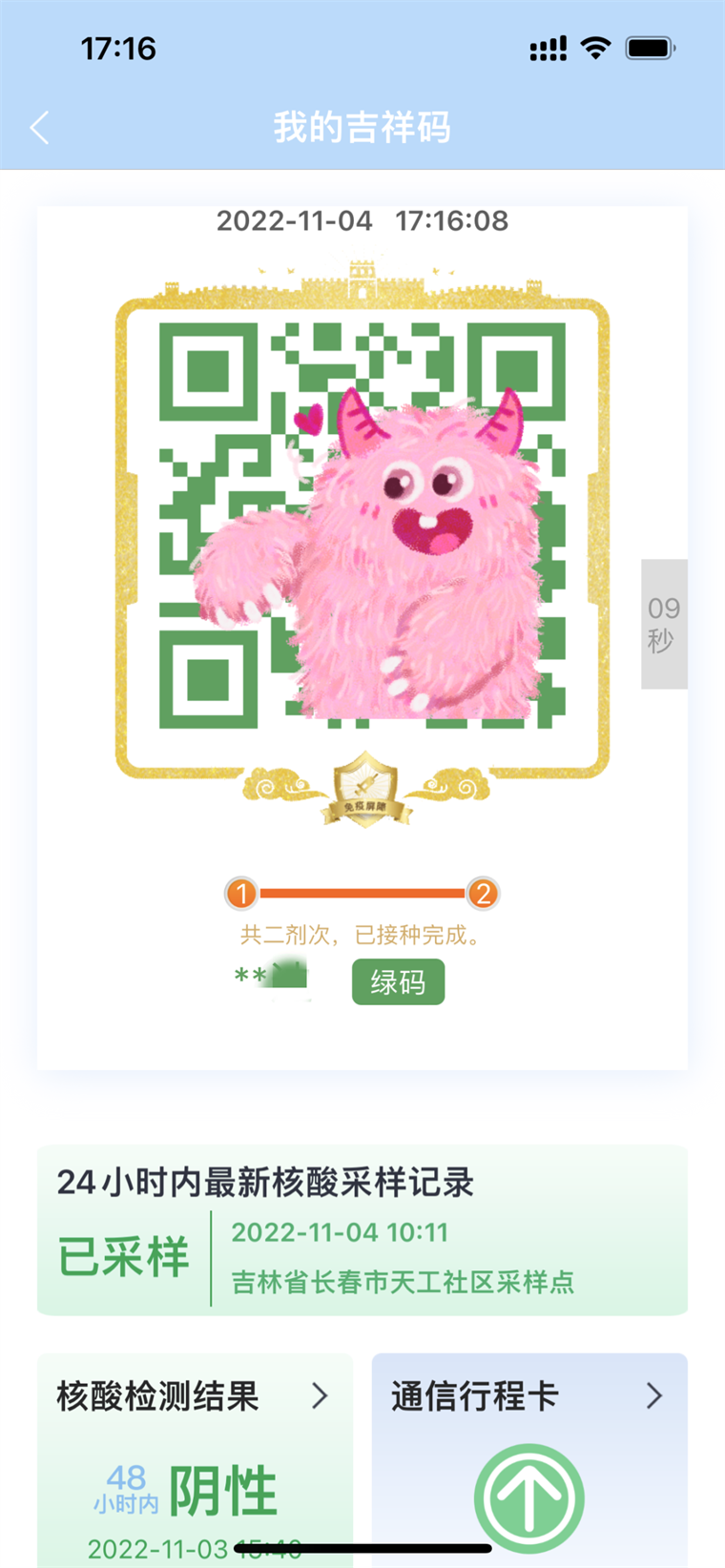The image size is (725, 1568).
Task: Open the 24小时内最新核酸采样记录 card
Action: click(362, 1230)
